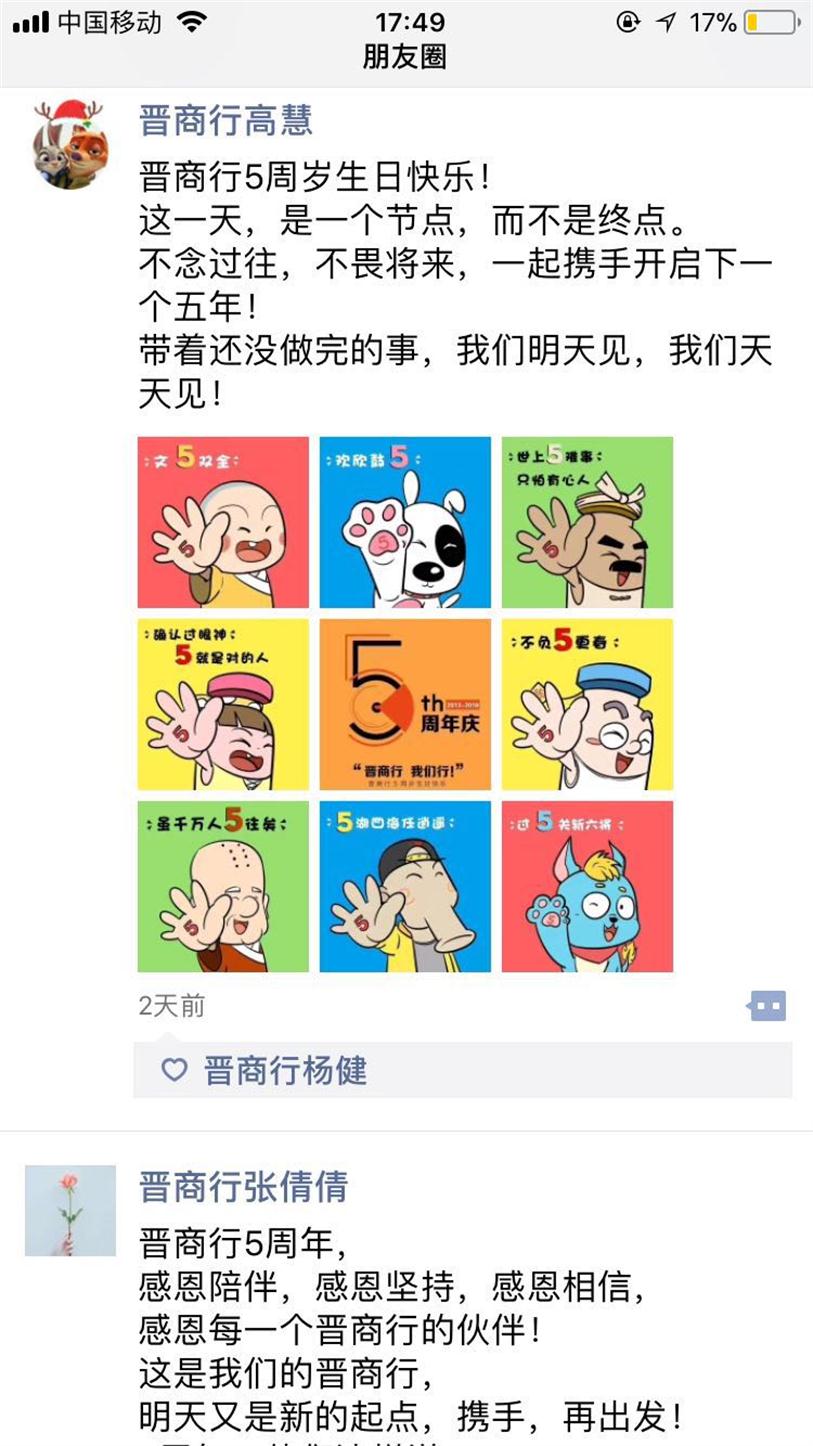
Task: View the 不负5更香 image
Action: coord(587,704)
